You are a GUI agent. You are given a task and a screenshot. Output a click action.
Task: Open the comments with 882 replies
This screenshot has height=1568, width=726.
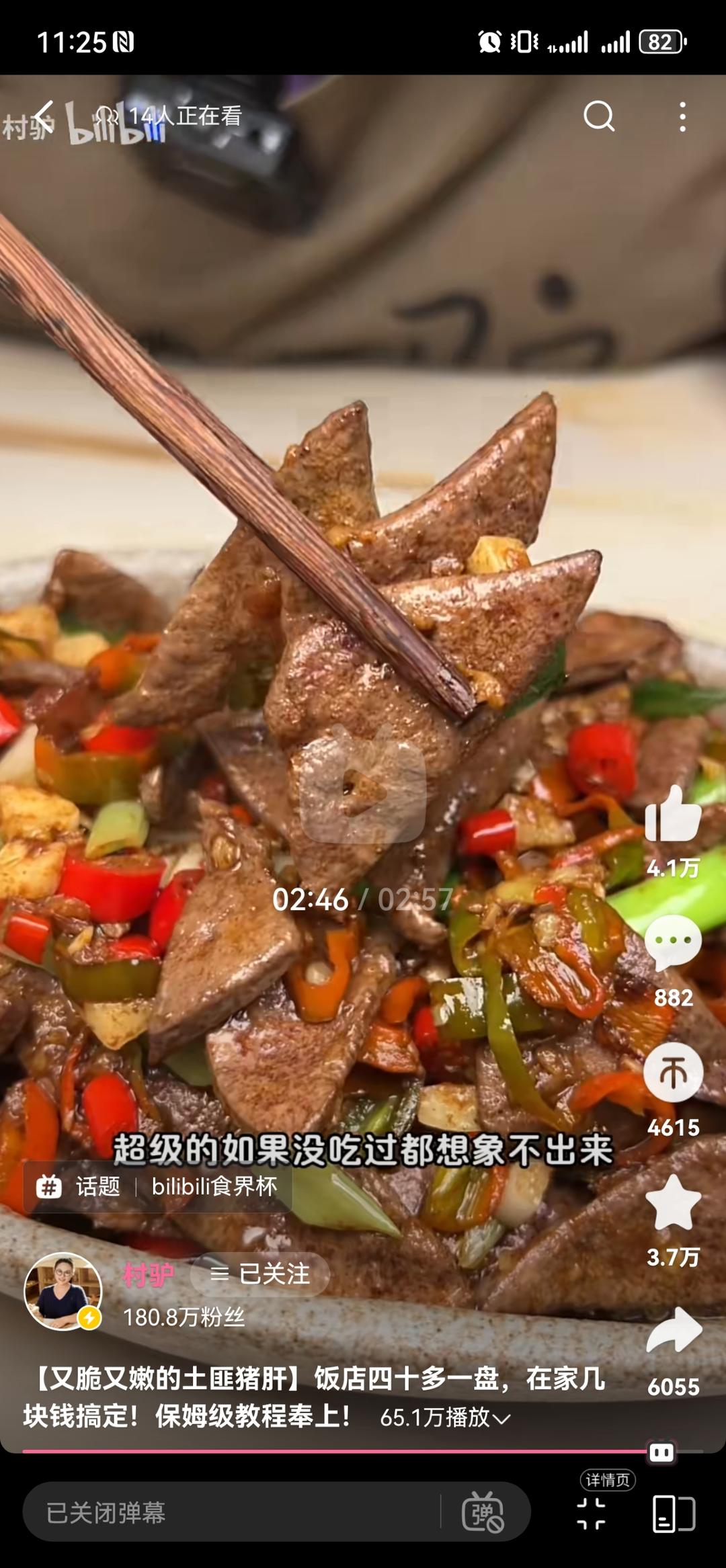pos(673,943)
